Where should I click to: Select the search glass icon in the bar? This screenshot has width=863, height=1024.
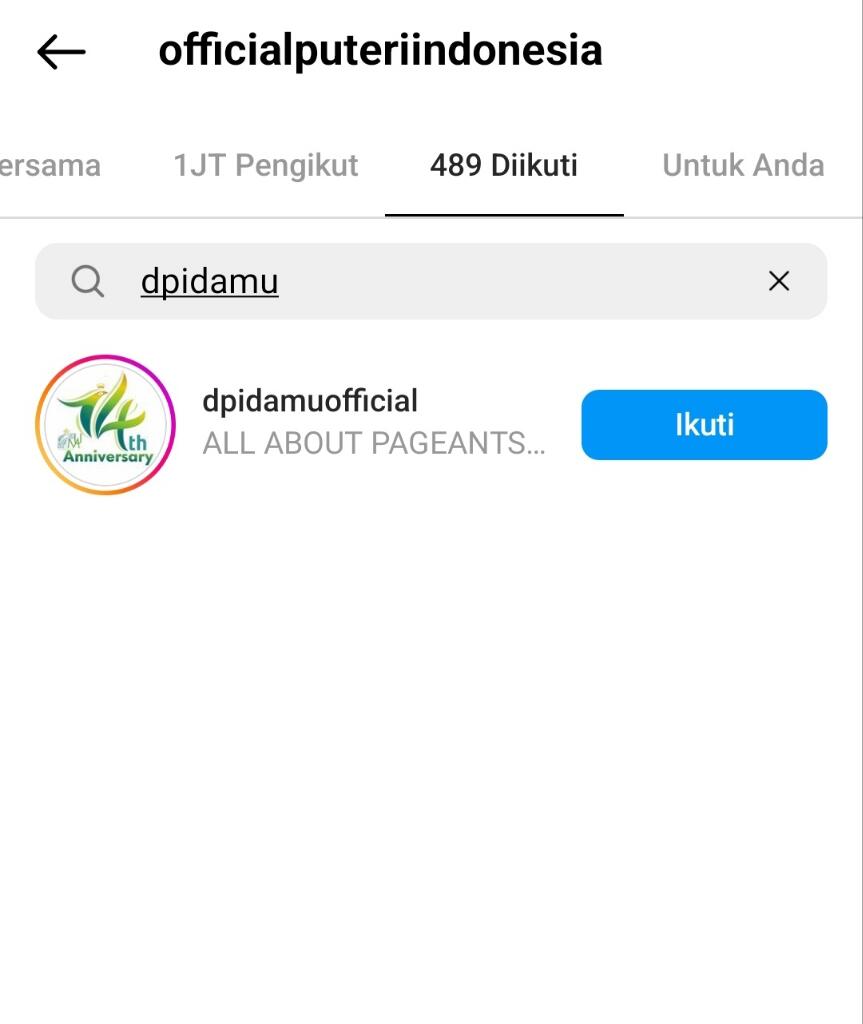pyautogui.click(x=87, y=281)
